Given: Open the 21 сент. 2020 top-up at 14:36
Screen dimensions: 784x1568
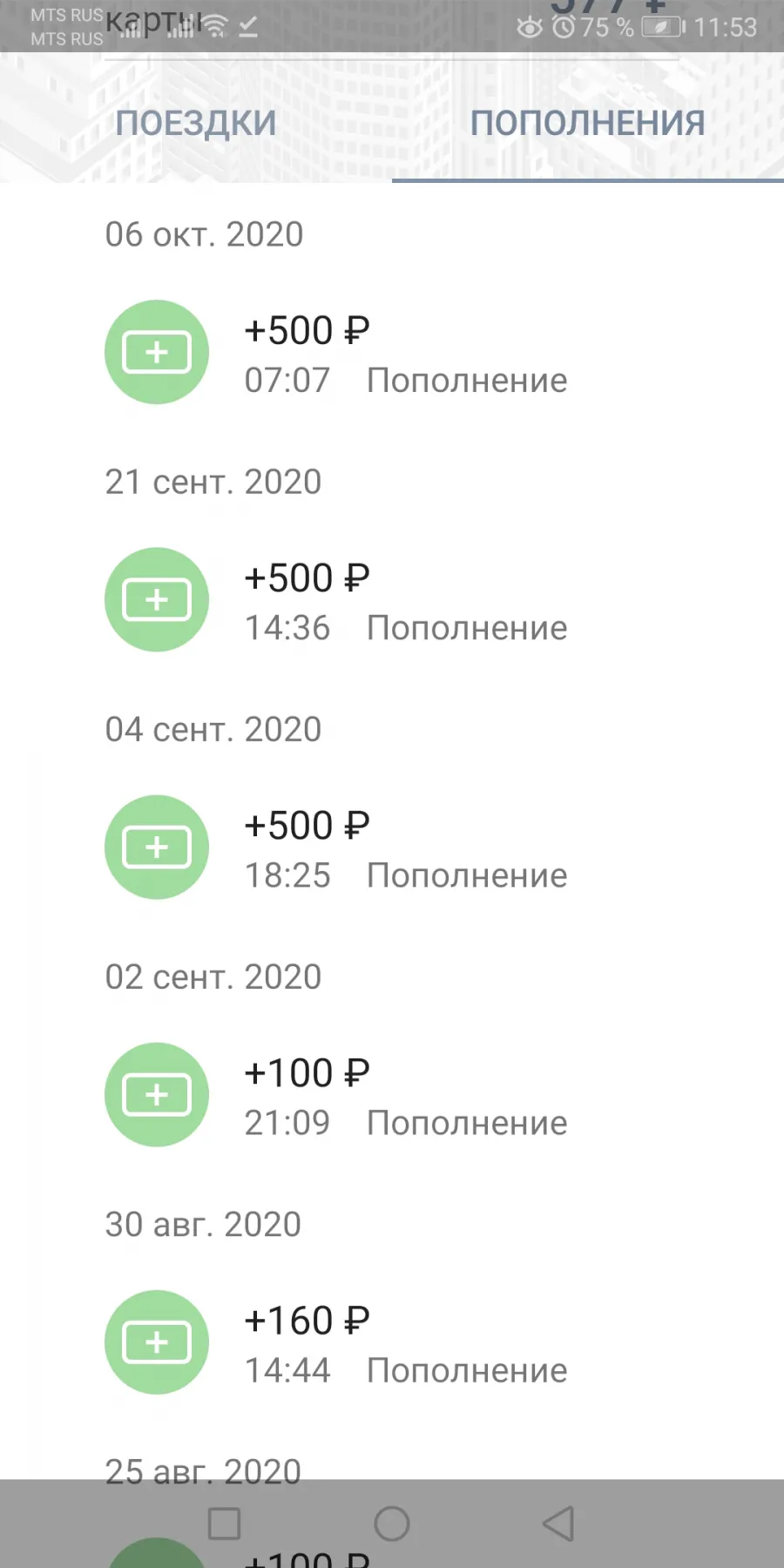Looking at the screenshot, I should click(x=392, y=600).
